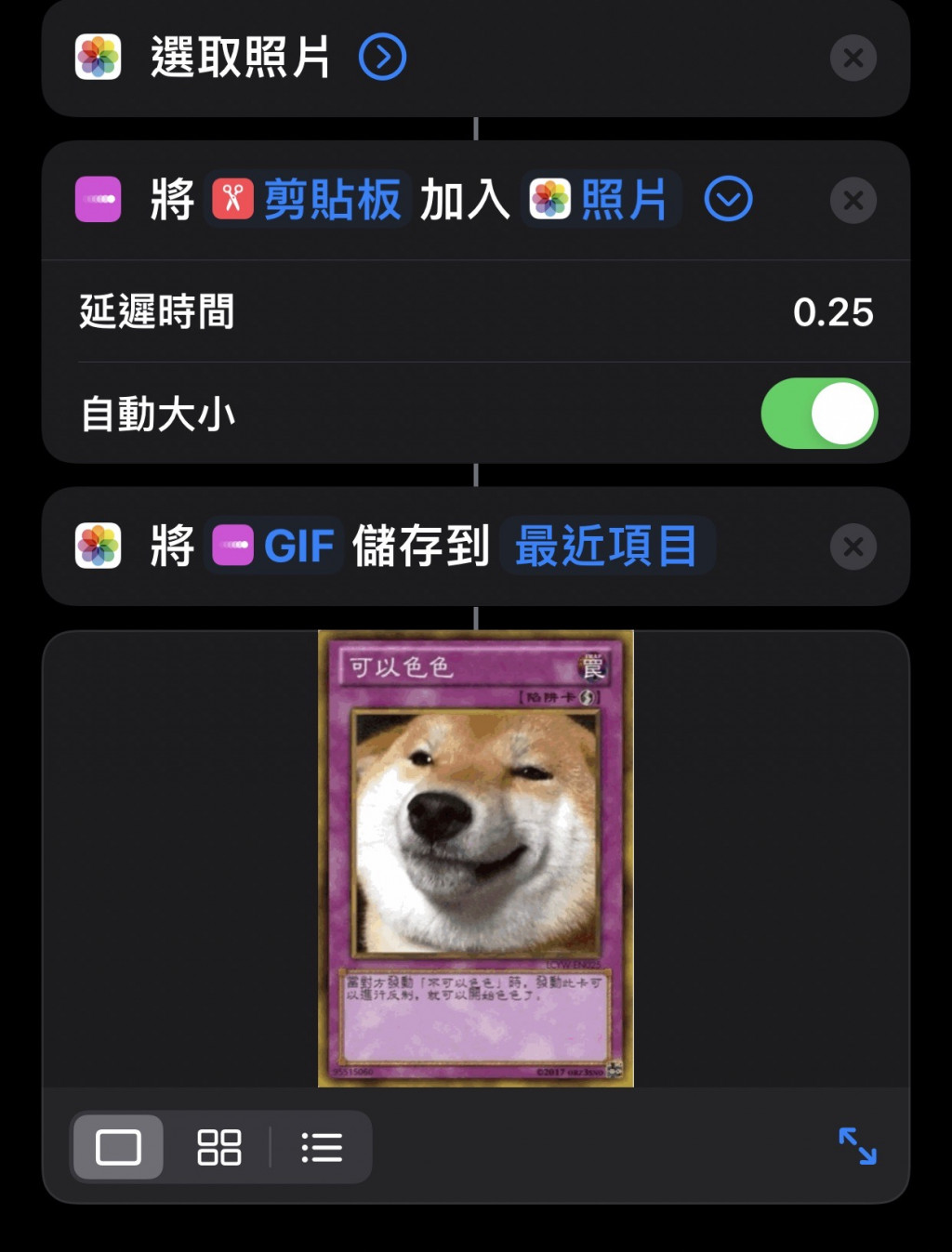Screen dimensions: 952x1252
Task: Remove the 儲存到最近項目 action
Action: point(853,547)
